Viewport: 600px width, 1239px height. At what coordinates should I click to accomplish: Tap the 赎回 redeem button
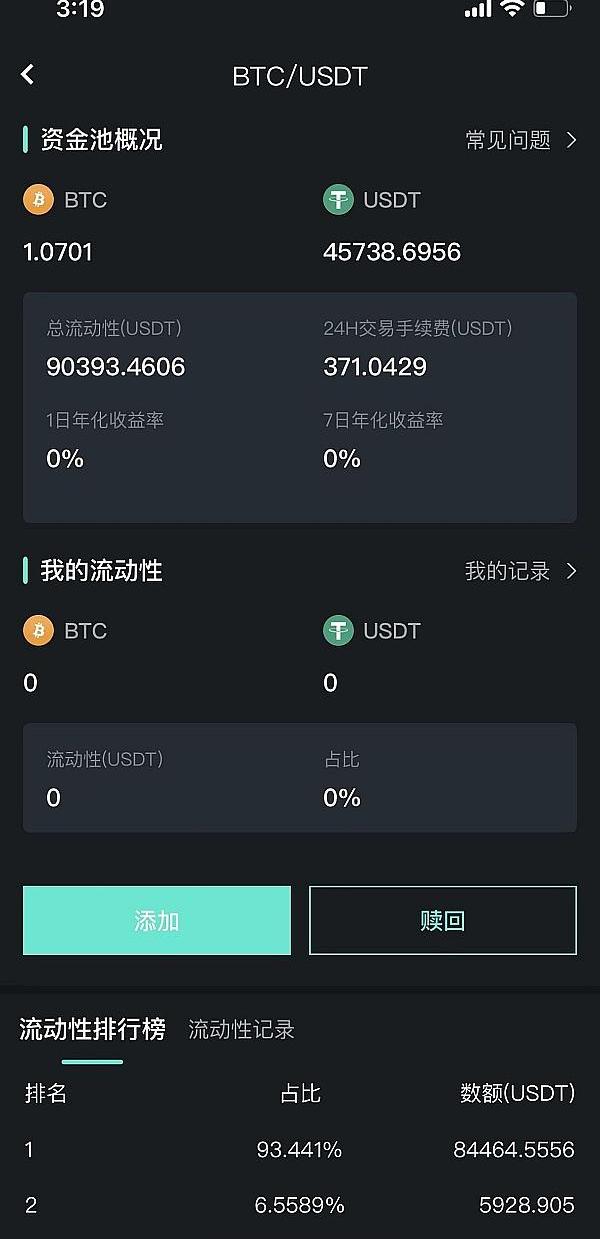tap(442, 920)
